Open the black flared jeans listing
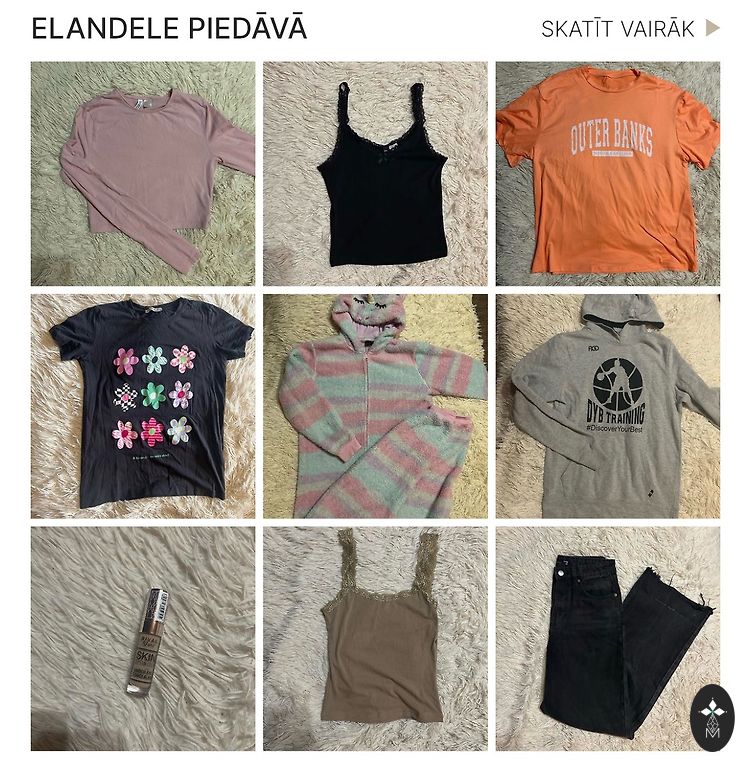 (600, 638)
